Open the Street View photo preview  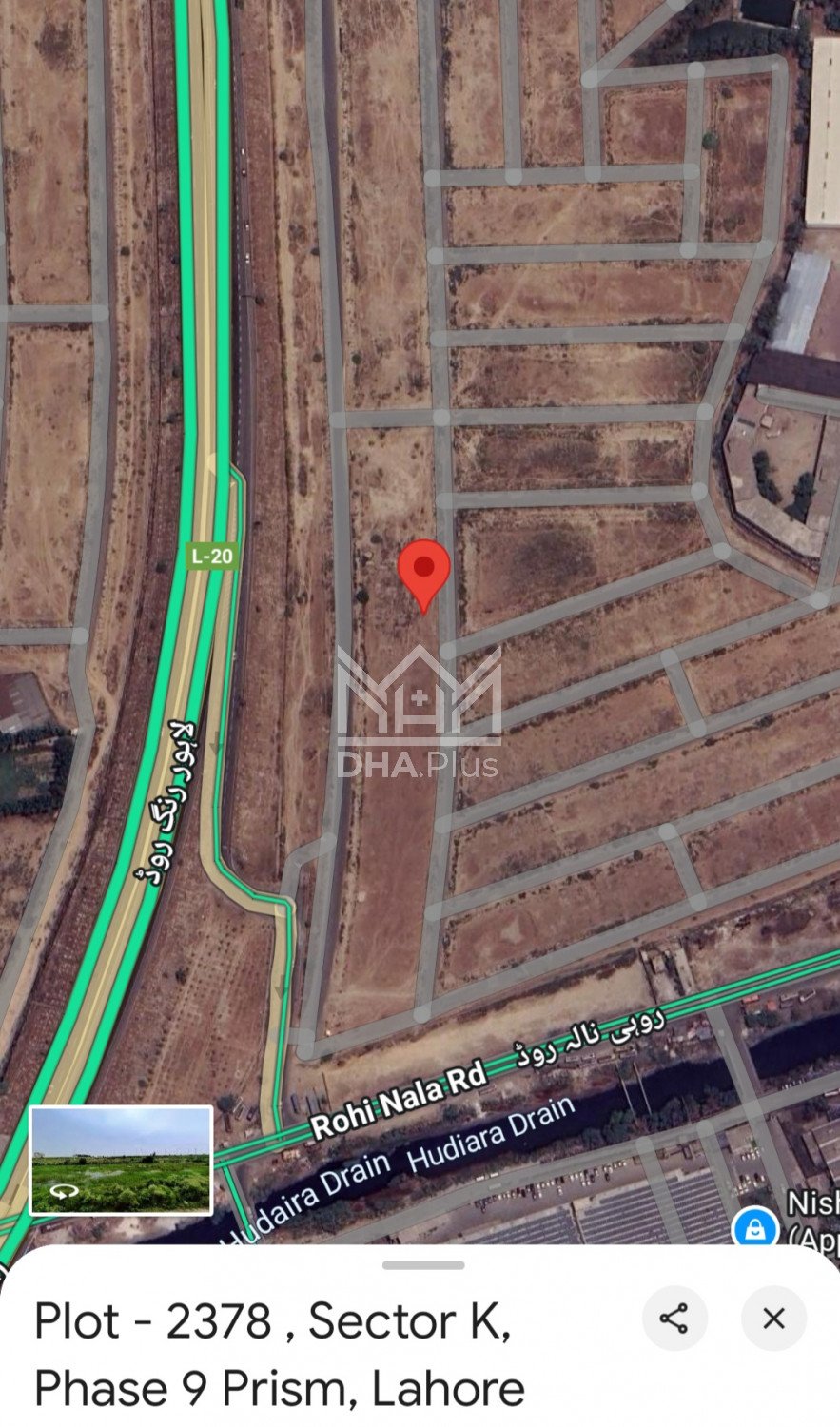pyautogui.click(x=121, y=1161)
